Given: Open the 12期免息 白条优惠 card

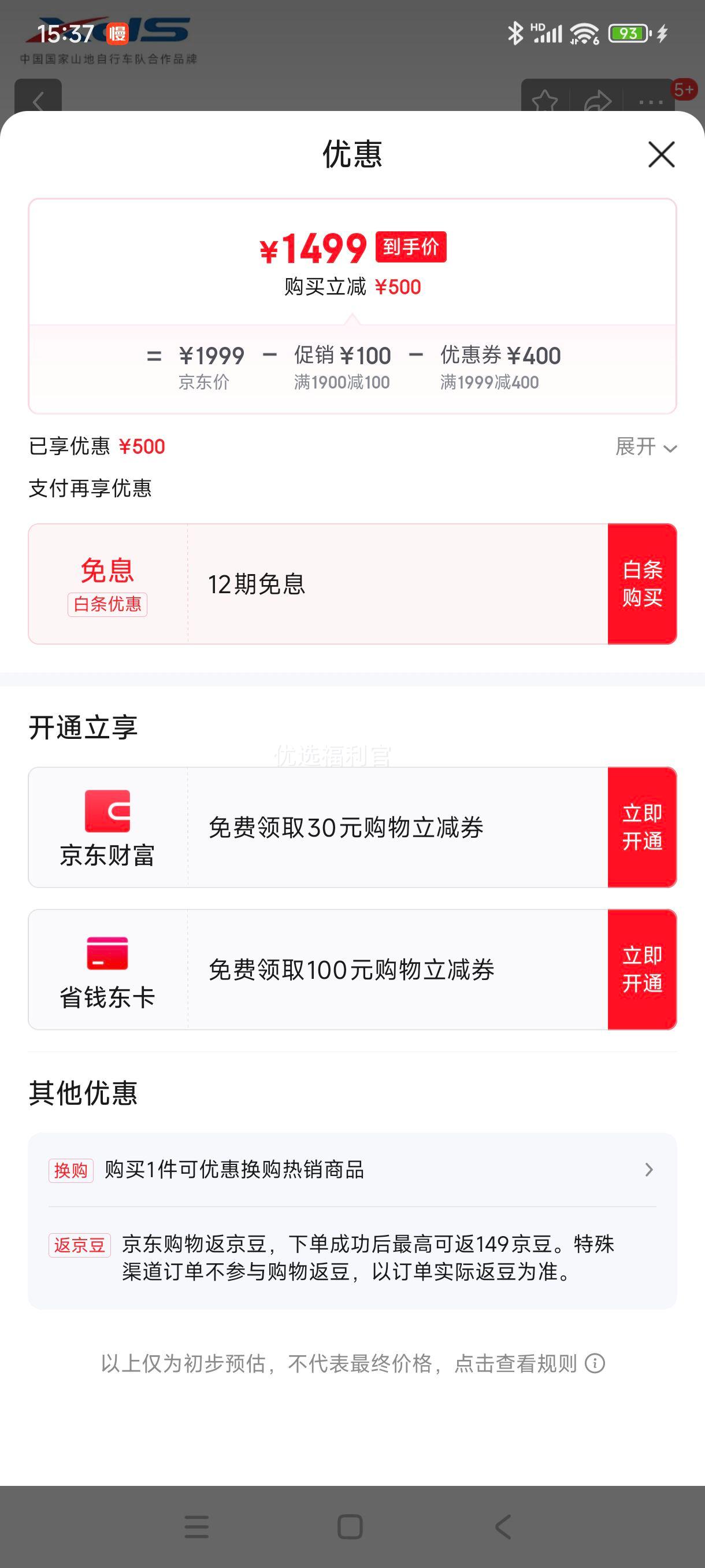Looking at the screenshot, I should [317, 584].
